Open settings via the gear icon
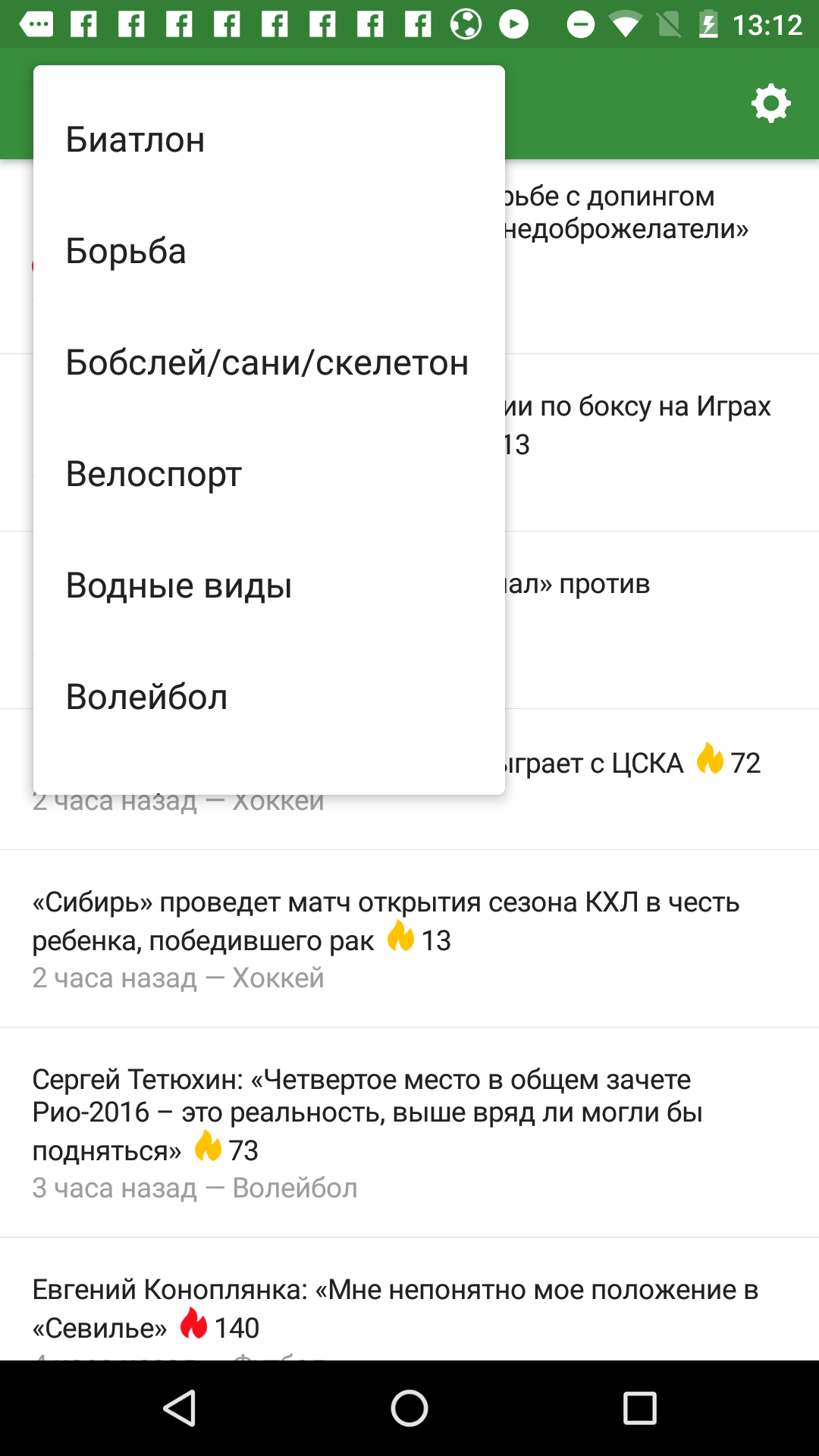This screenshot has height=1456, width=819. [x=770, y=103]
